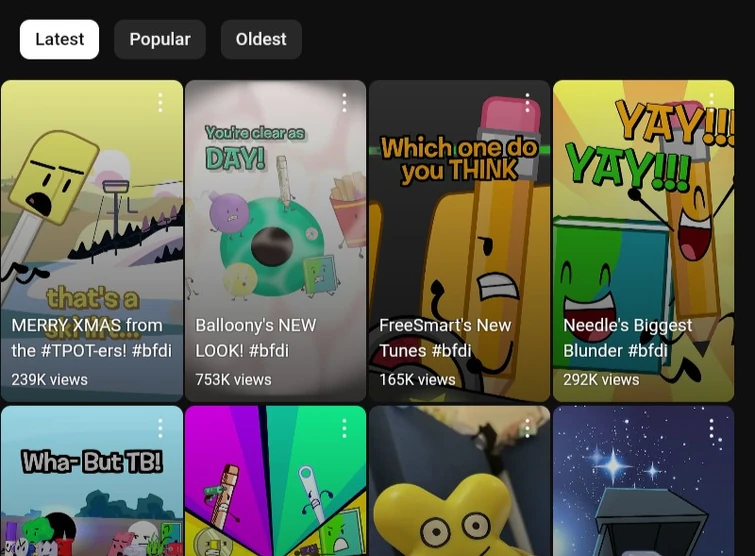Play Balloony's NEW LOOK short

[x=275, y=241]
